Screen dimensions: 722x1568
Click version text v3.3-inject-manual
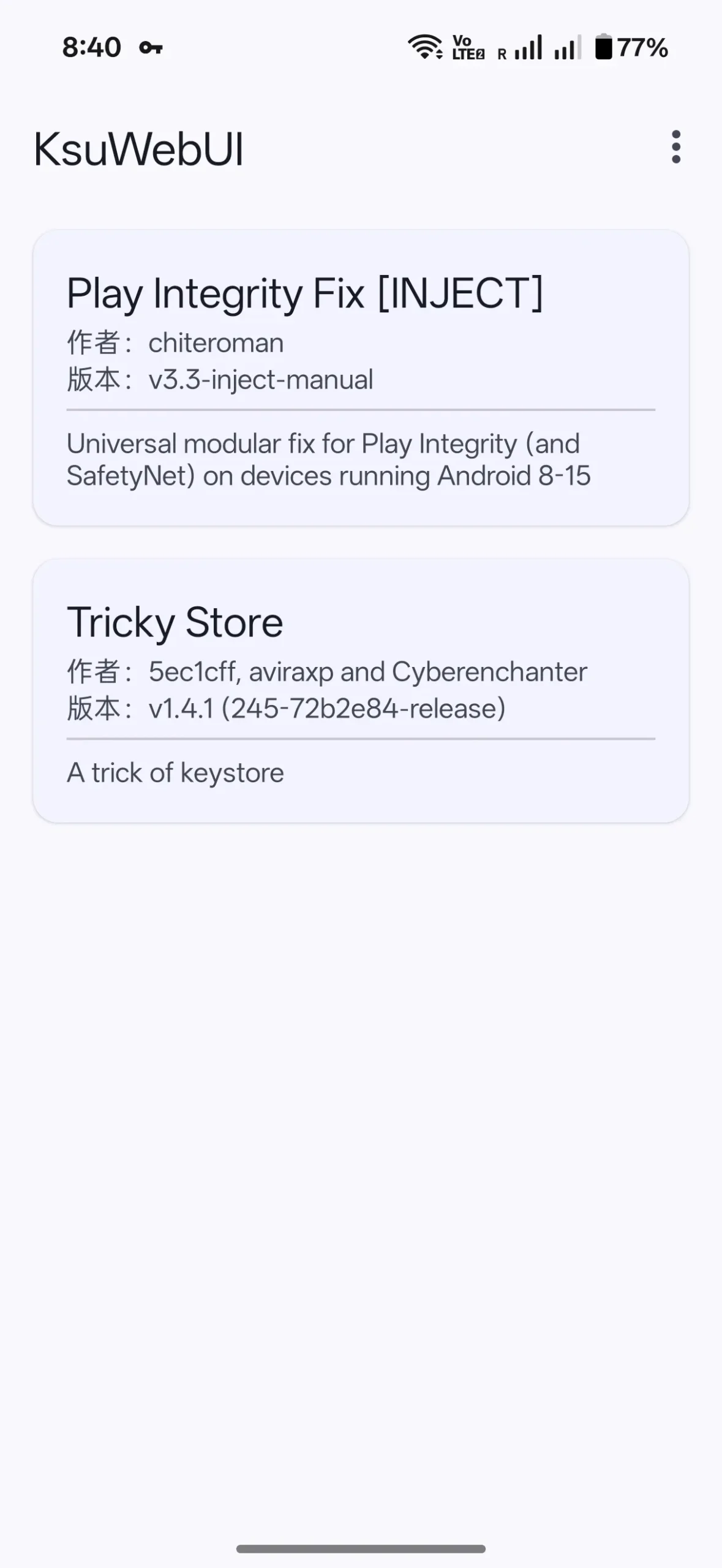tap(262, 380)
